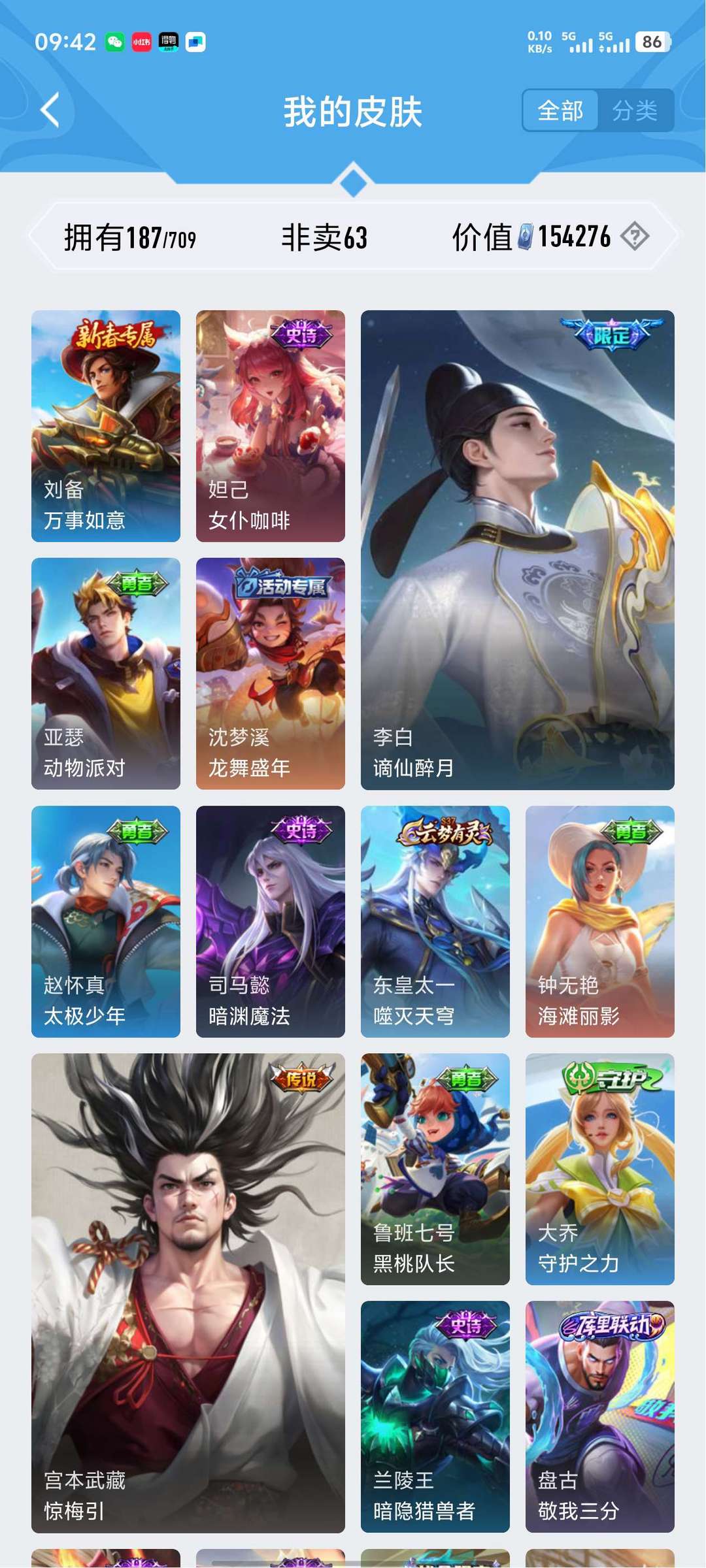
Task: View 兰陵王 暗隐猎兽者 skin
Action: 435,1416
